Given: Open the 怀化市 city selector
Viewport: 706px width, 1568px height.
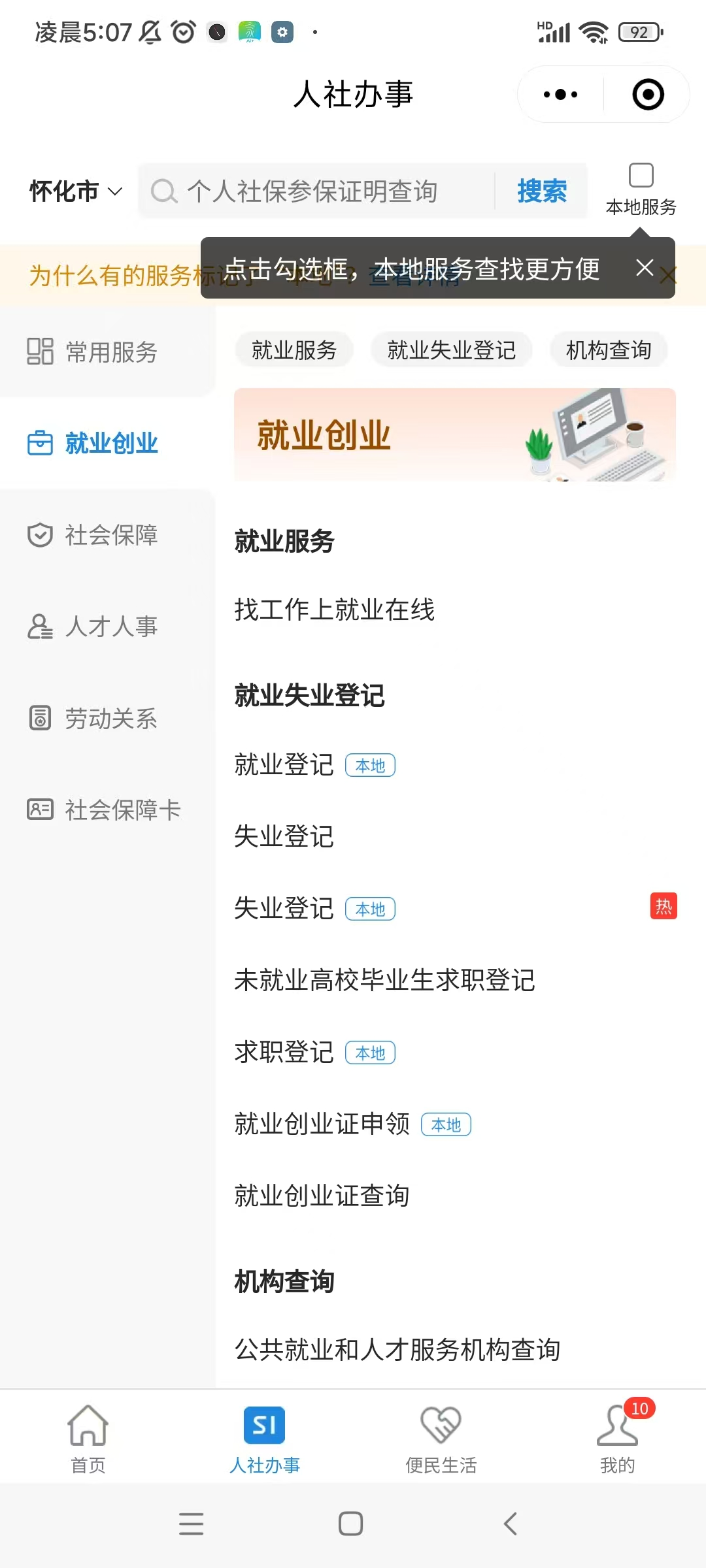Looking at the screenshot, I should [x=75, y=191].
